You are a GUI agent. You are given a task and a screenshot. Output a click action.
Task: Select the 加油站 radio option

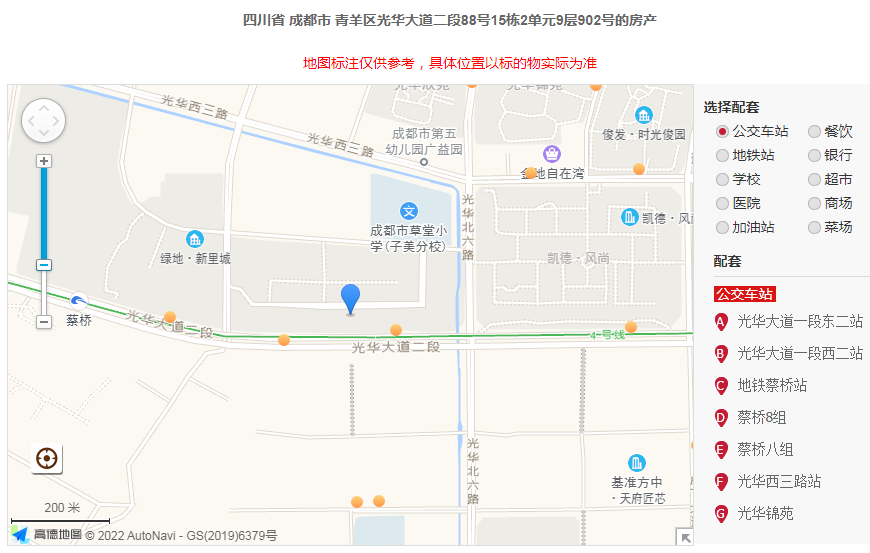[722, 227]
